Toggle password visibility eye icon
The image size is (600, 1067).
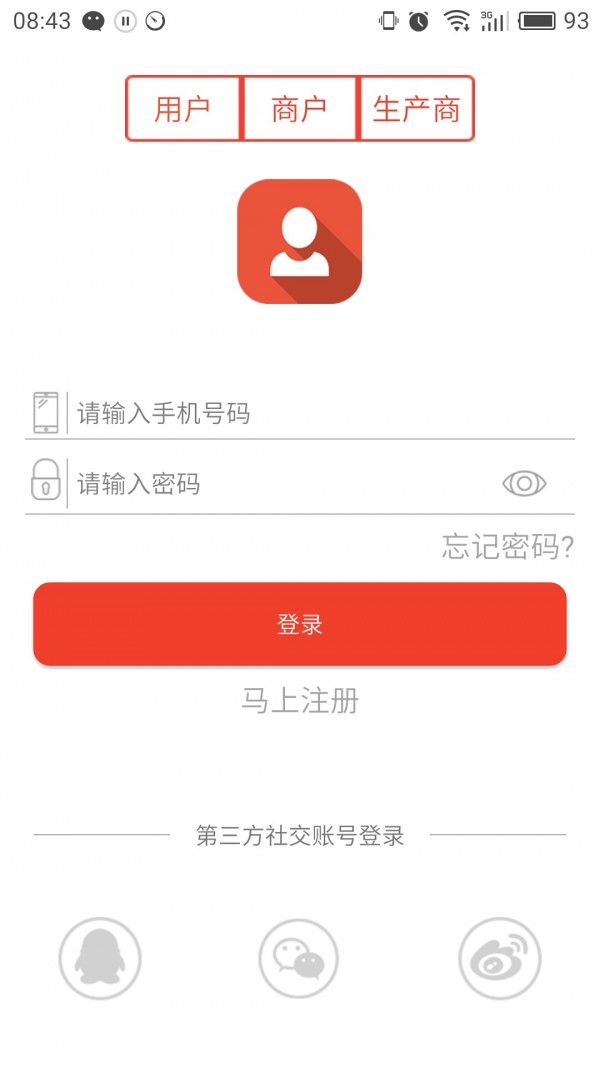click(x=524, y=484)
